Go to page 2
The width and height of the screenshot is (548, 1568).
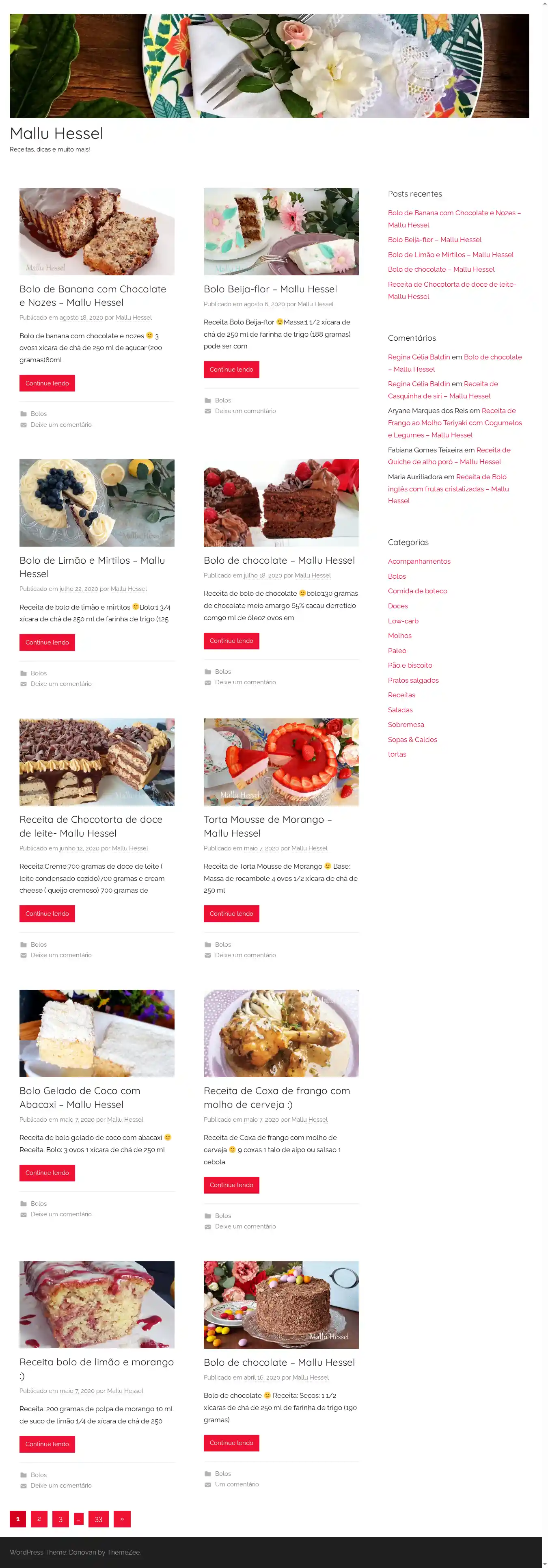tap(39, 1519)
